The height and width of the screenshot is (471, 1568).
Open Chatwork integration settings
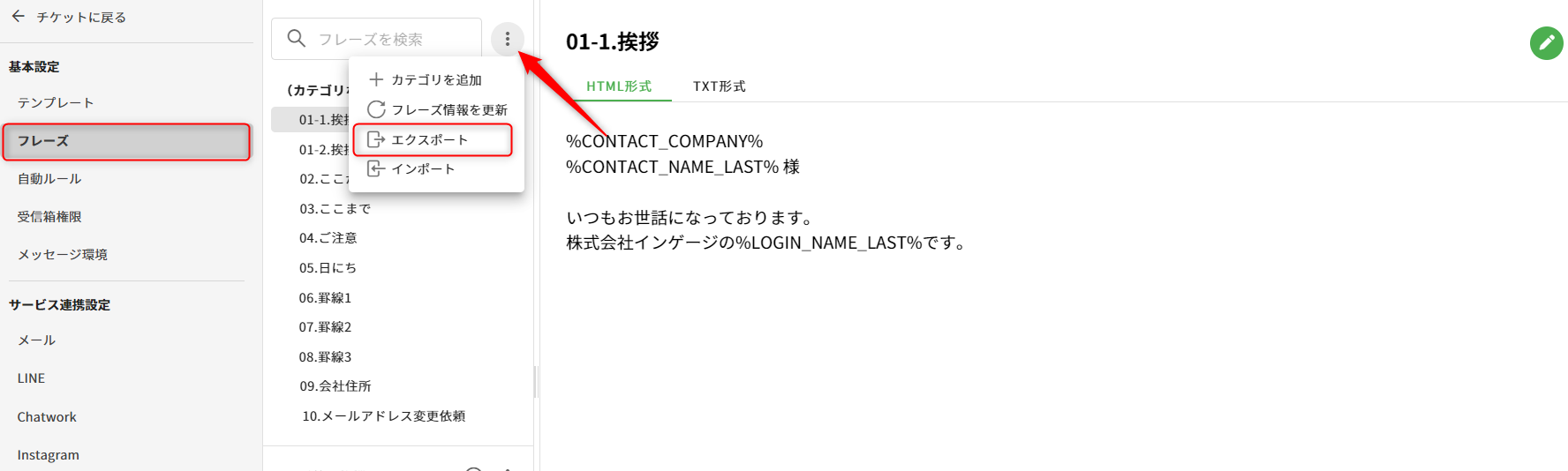tap(47, 416)
